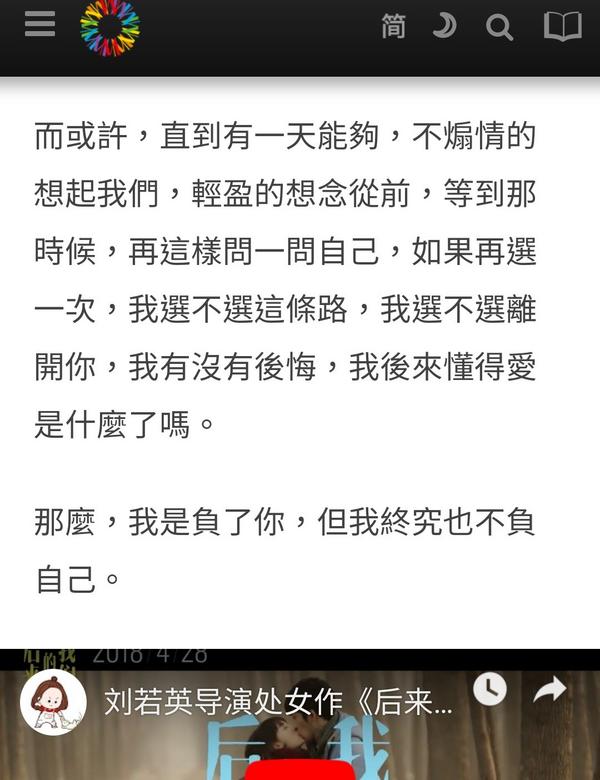Open the search magnifier
Image resolution: width=600 pixels, height=780 pixels.
(499, 28)
